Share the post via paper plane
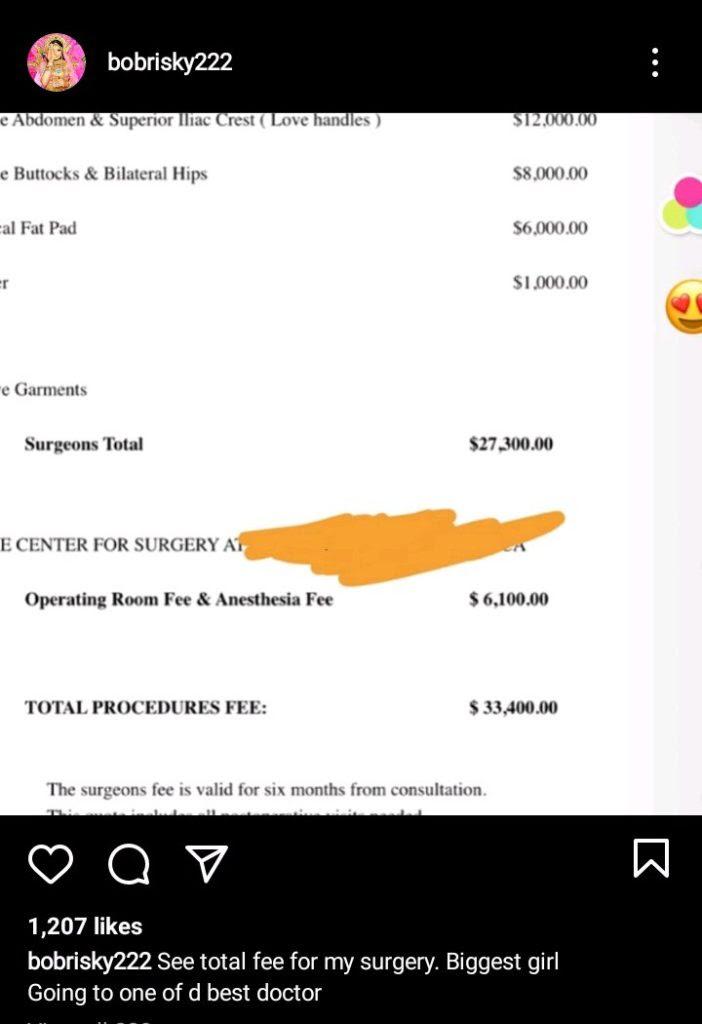The image size is (702, 1024). 207,863
